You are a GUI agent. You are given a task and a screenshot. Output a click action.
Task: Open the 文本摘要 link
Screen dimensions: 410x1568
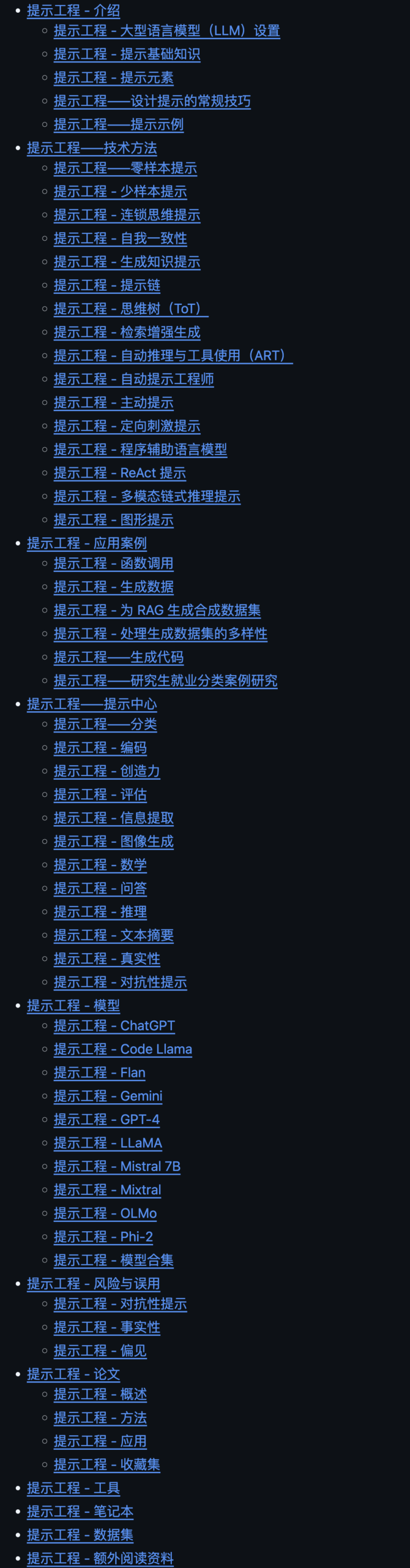[113, 935]
